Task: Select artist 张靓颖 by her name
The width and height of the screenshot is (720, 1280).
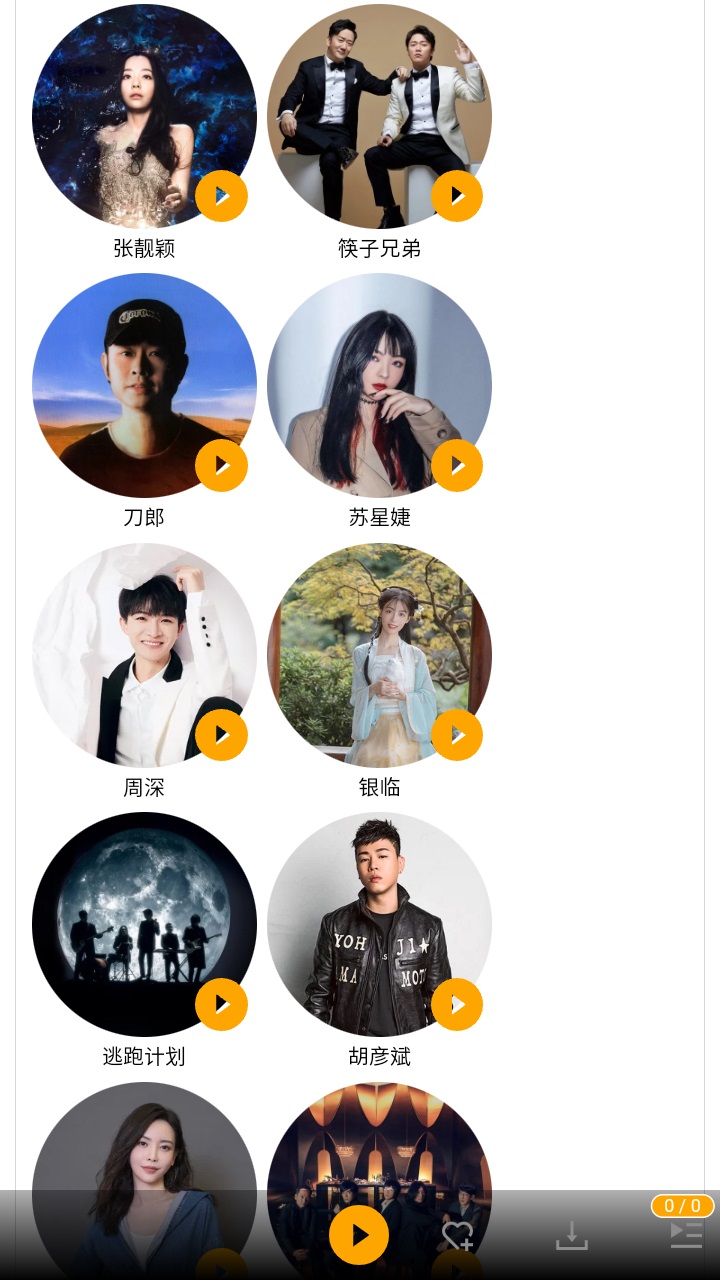Action: pos(143,248)
